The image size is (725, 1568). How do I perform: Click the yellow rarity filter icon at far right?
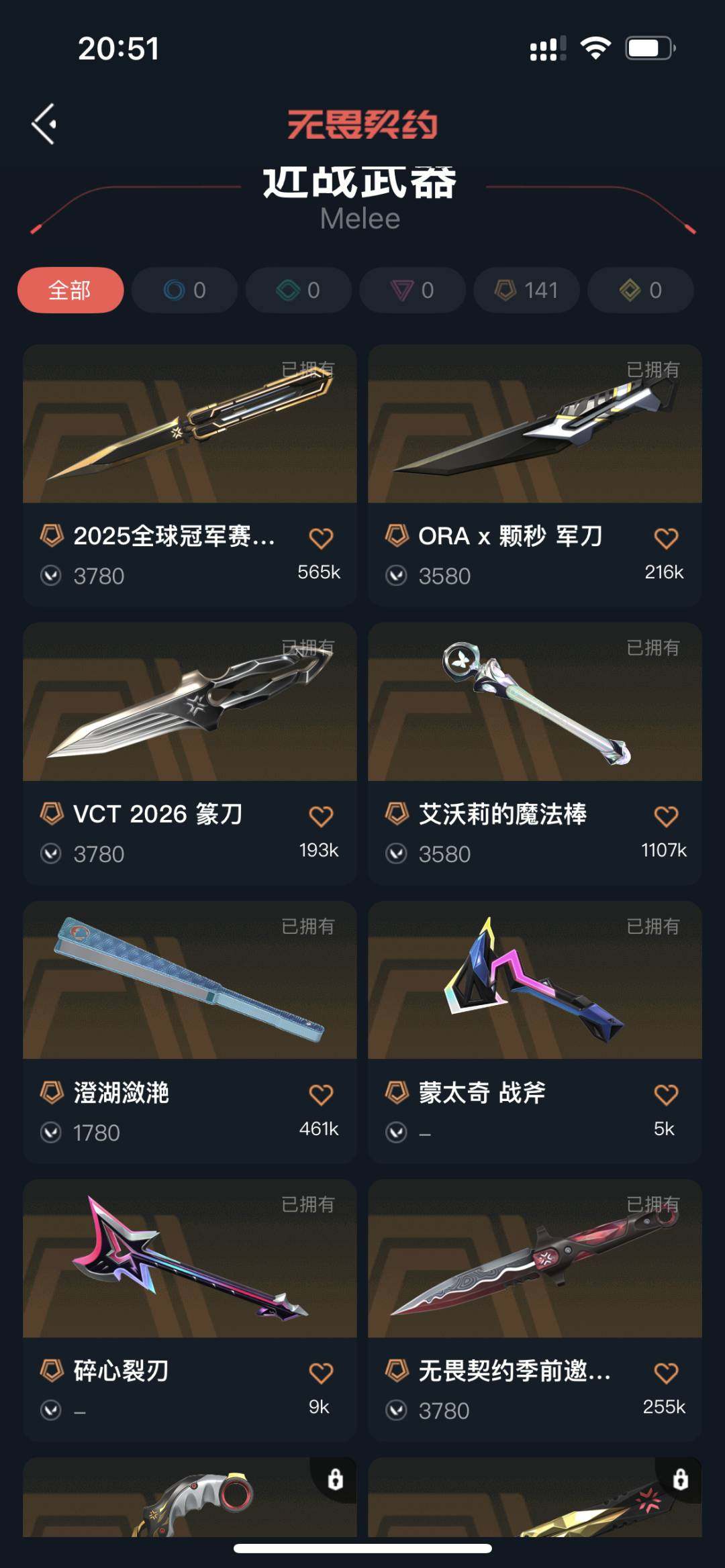[x=639, y=289]
